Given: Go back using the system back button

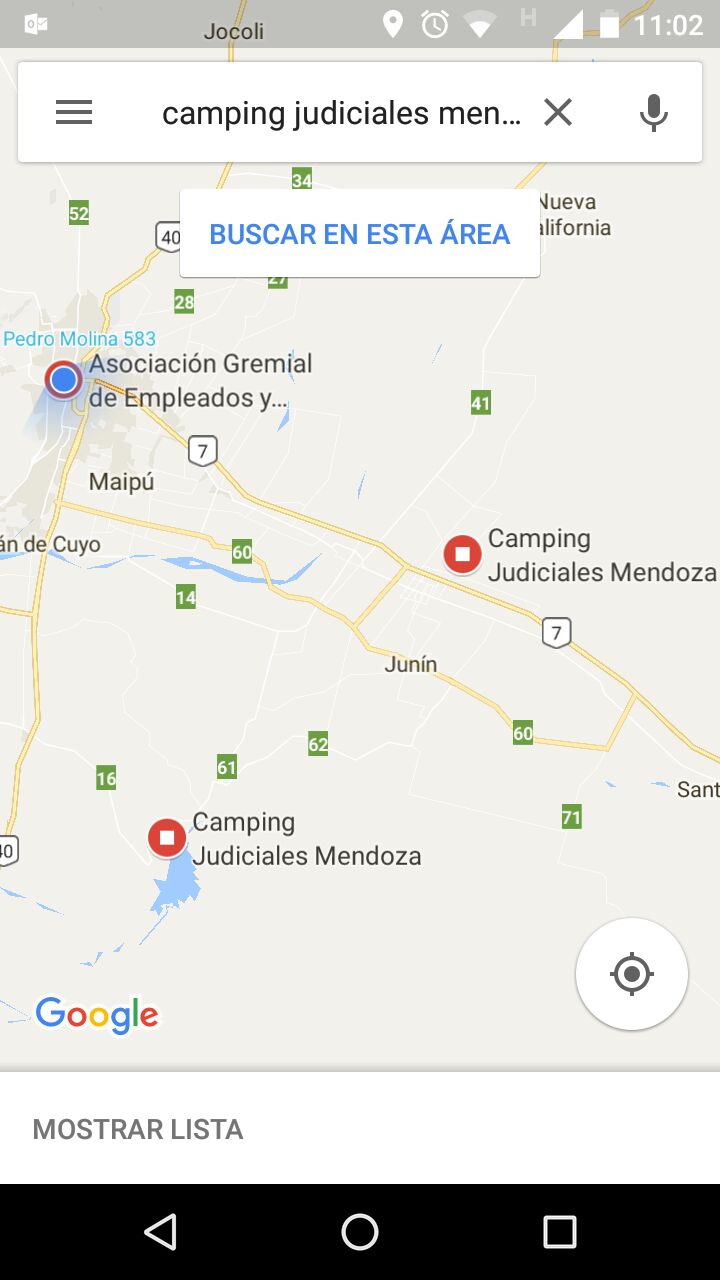Looking at the screenshot, I should click(161, 1232).
